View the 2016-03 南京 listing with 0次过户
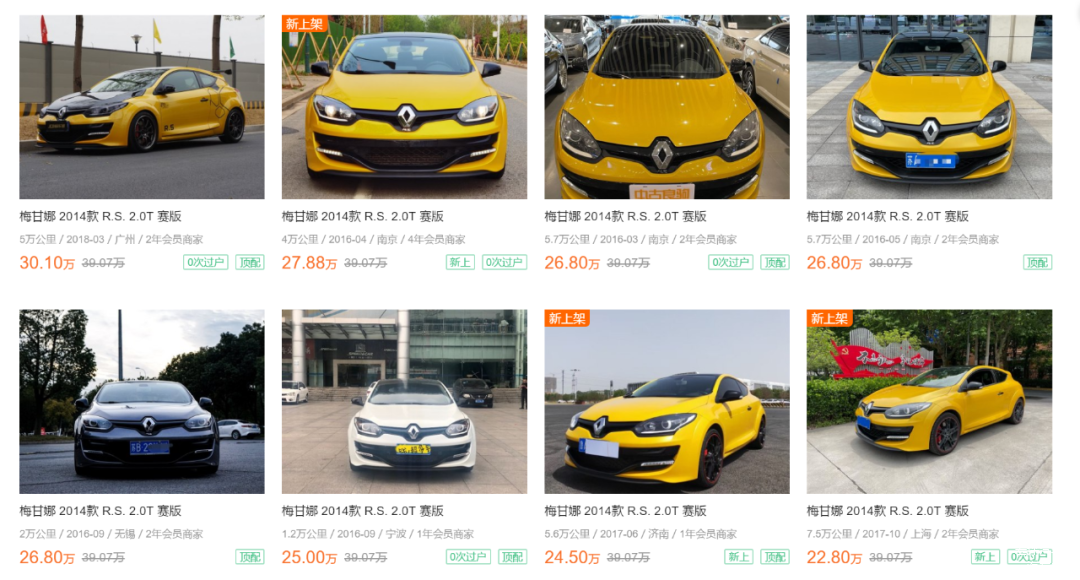Image resolution: width=1080 pixels, height=580 pixels. tap(666, 107)
